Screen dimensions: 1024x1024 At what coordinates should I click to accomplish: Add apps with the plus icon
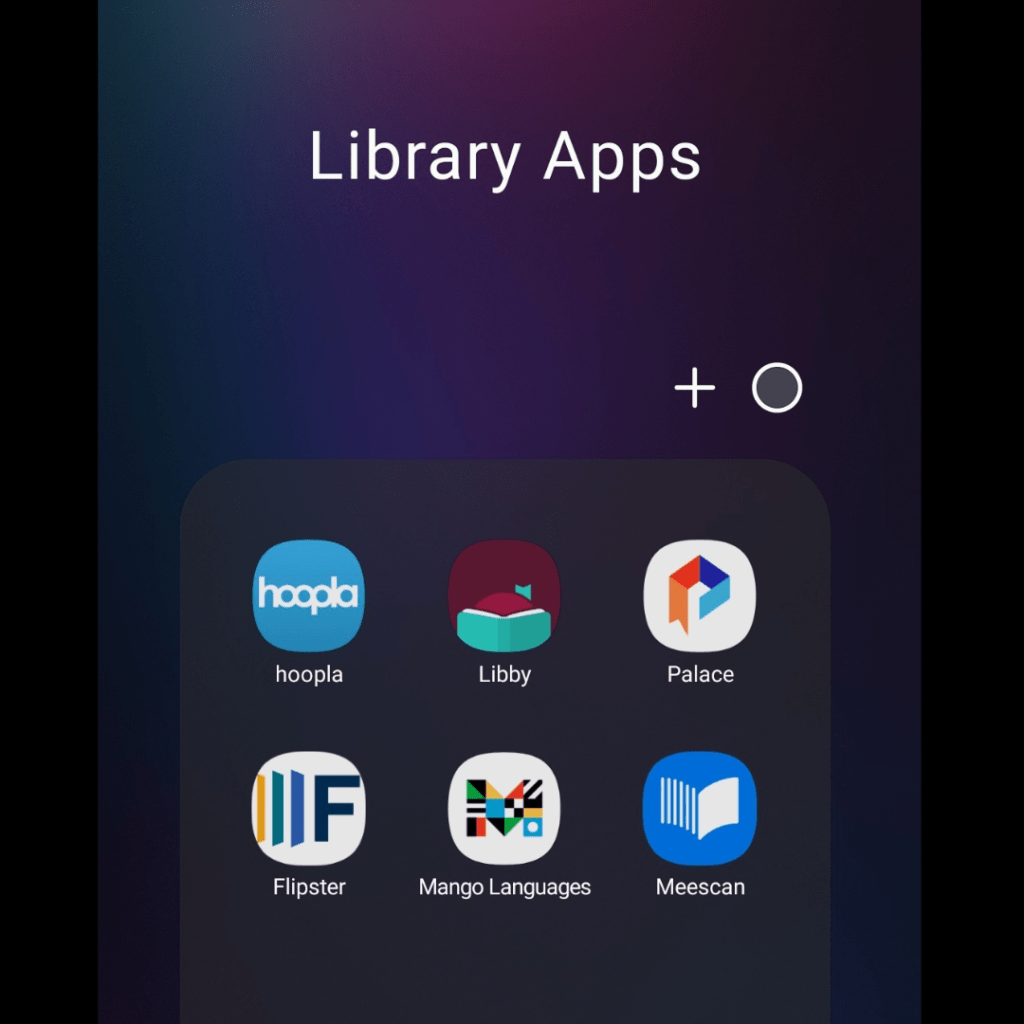pos(695,388)
